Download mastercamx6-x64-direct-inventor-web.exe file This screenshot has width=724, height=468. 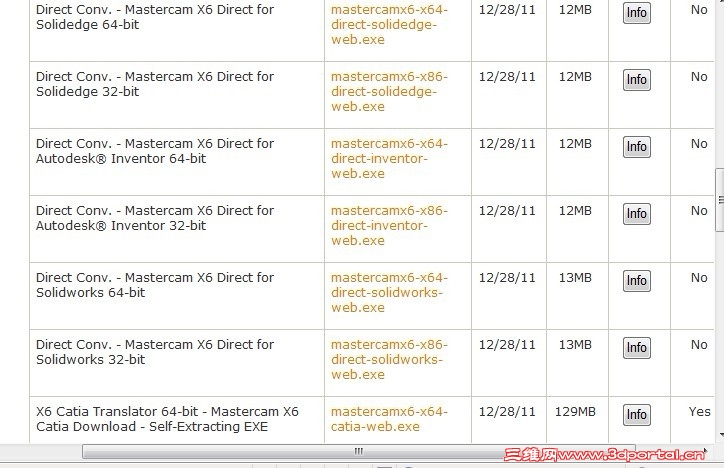[389, 159]
